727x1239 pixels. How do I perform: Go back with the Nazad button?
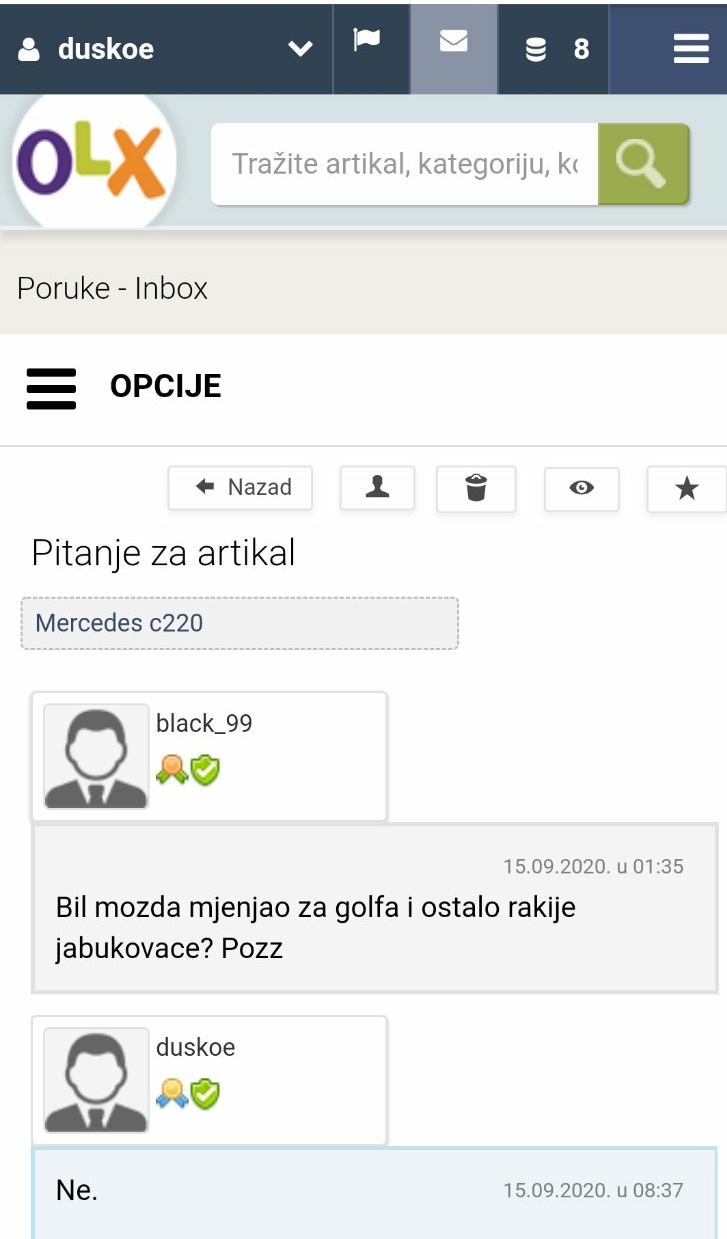241,488
